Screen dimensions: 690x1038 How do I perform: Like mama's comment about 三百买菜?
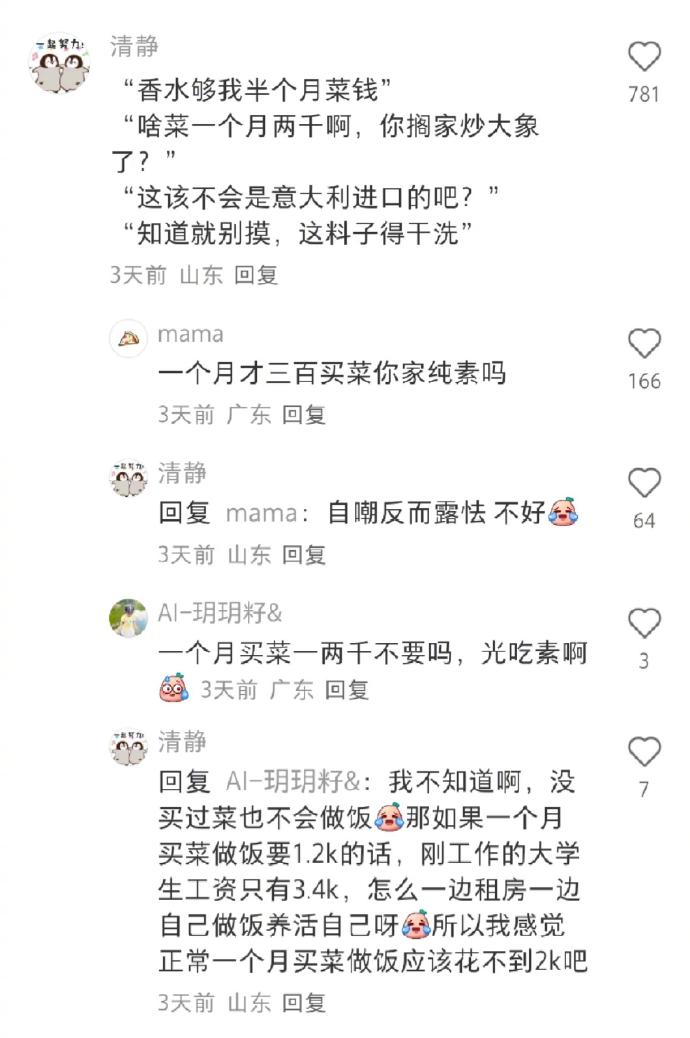pyautogui.click(x=644, y=345)
